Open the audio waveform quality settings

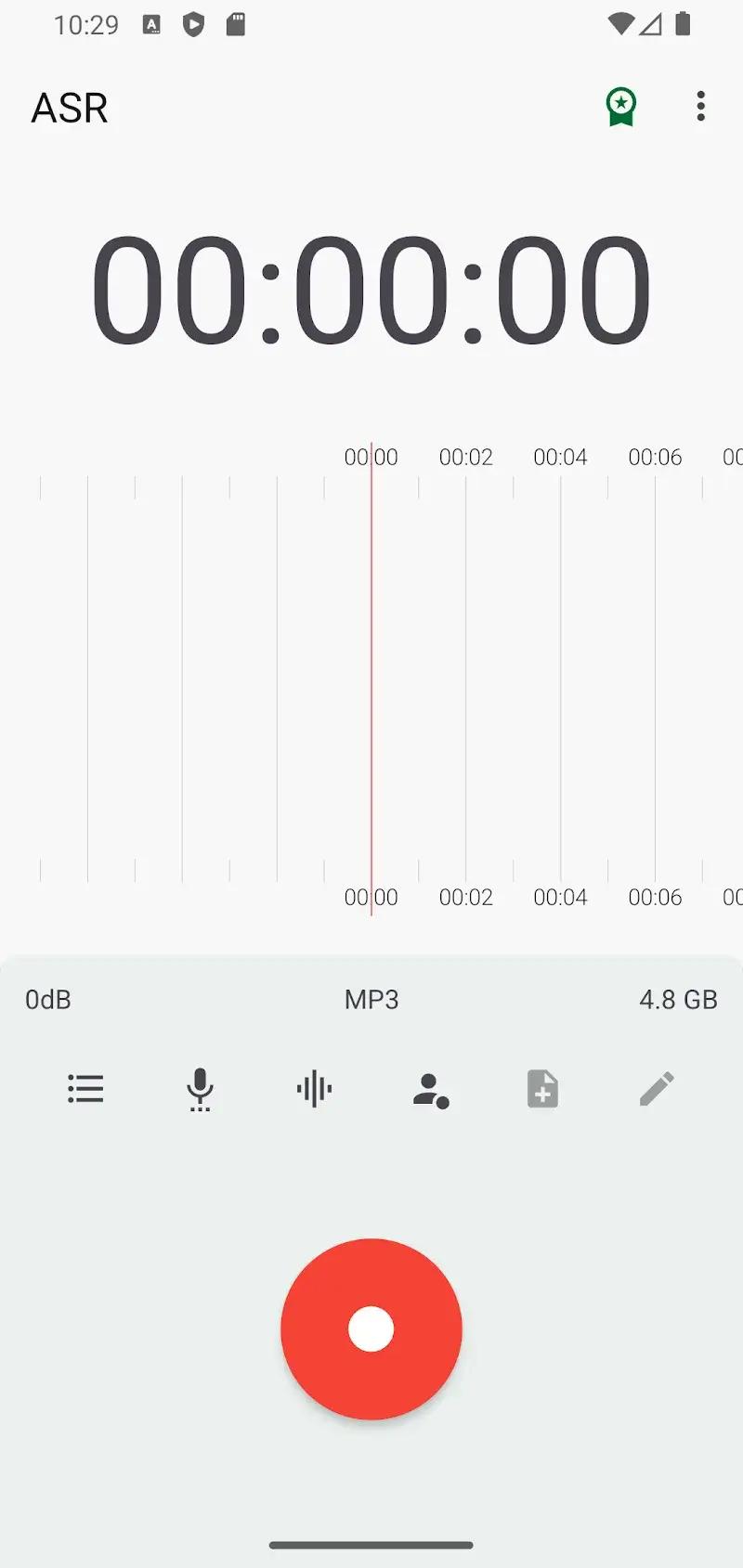(314, 1089)
